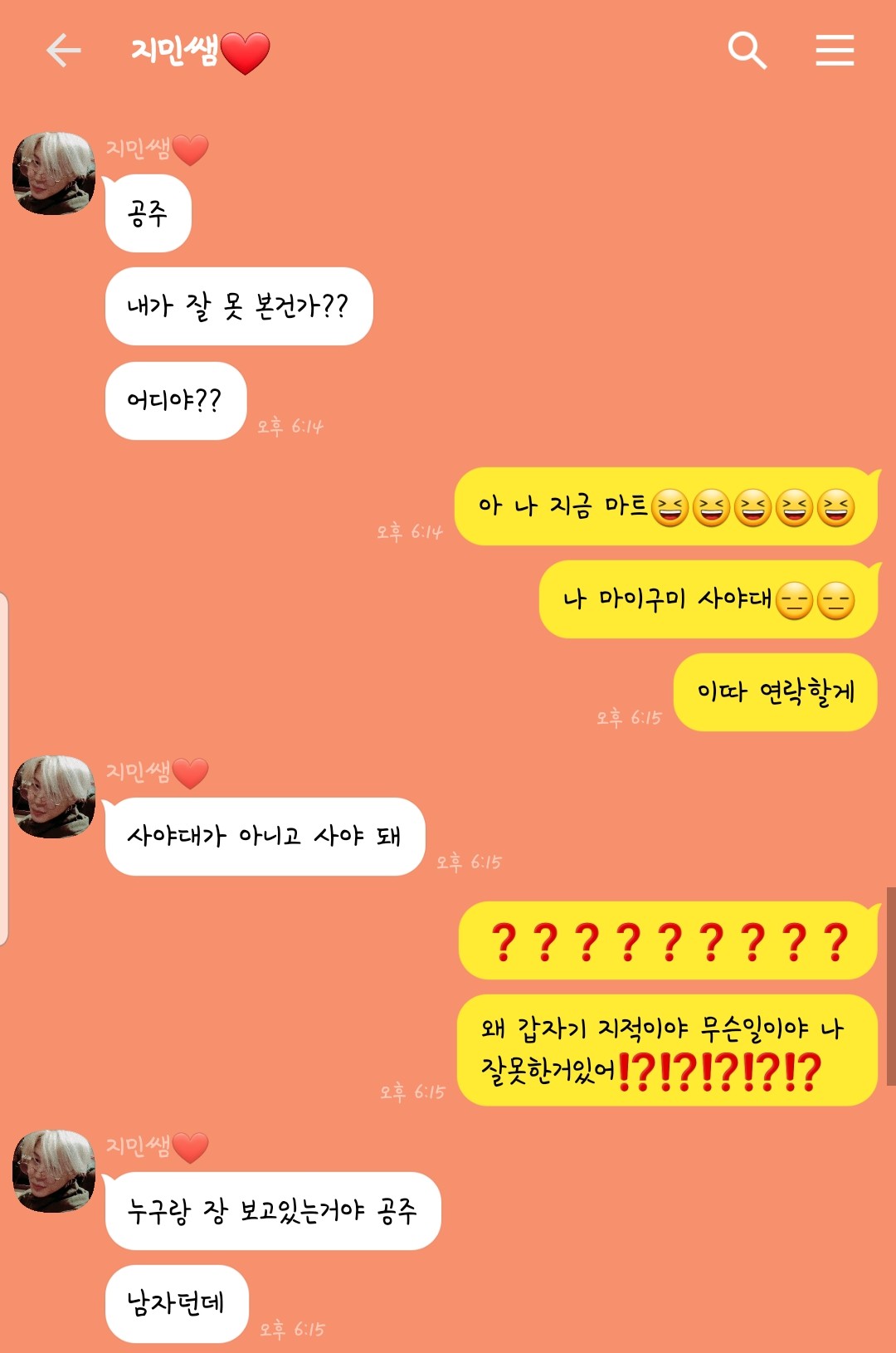The height and width of the screenshot is (1353, 896).
Task: Tap the back arrow to exit the chat
Action: (60, 51)
